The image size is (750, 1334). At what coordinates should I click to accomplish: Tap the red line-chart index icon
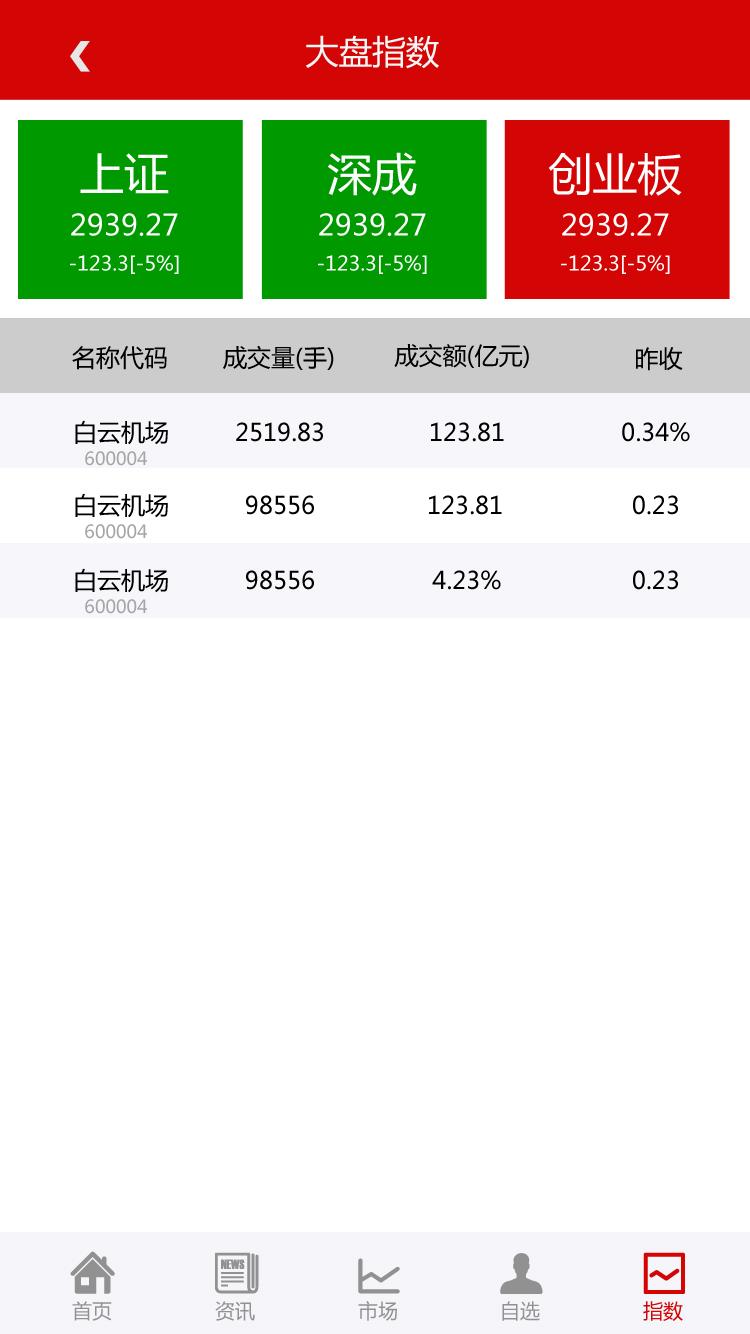point(663,1274)
